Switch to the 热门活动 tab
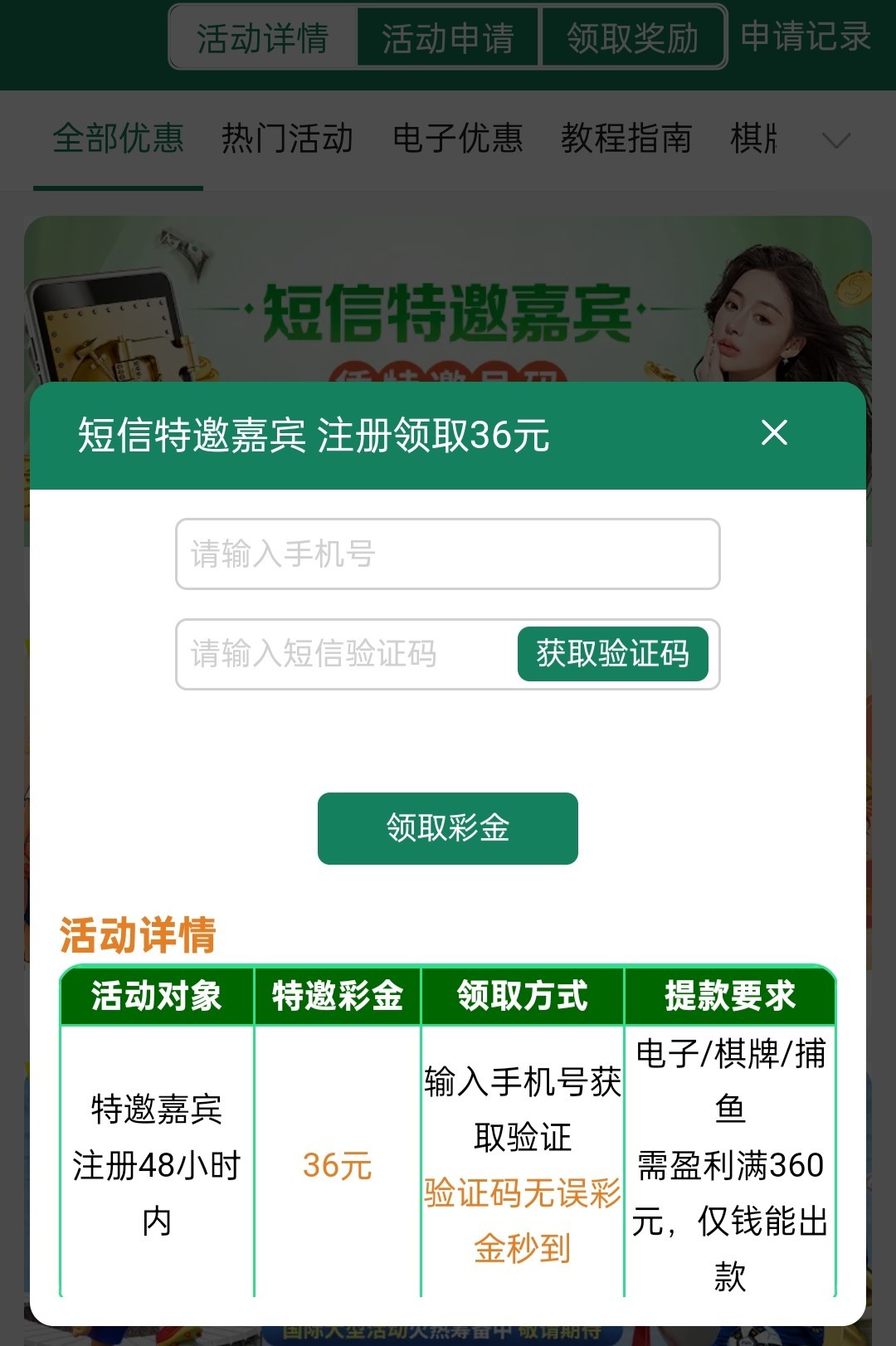Viewport: 896px width, 1346px height. [x=287, y=138]
